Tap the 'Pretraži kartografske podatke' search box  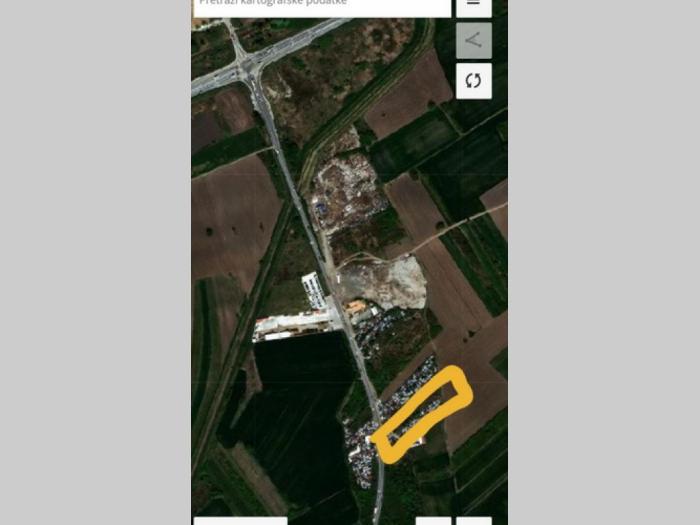[x=320, y=6]
